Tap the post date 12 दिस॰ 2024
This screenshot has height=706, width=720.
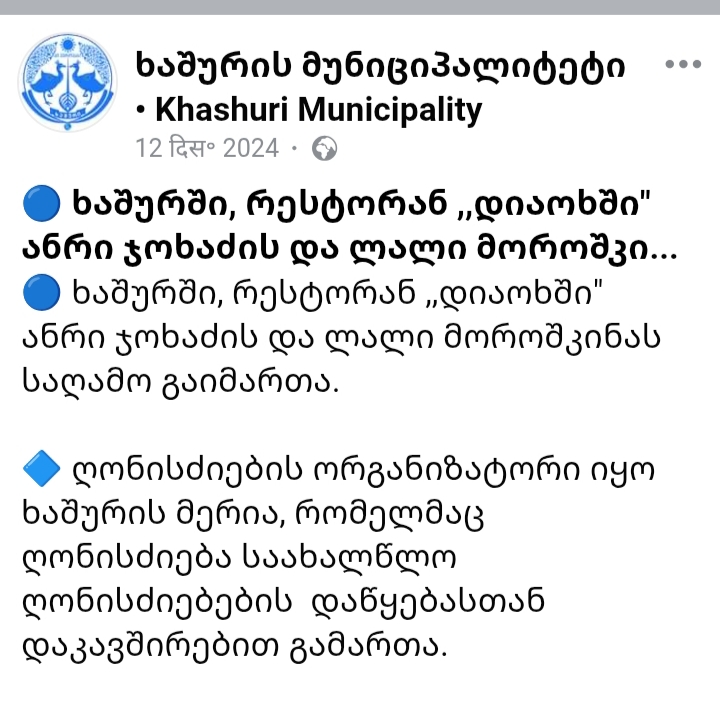(x=207, y=149)
